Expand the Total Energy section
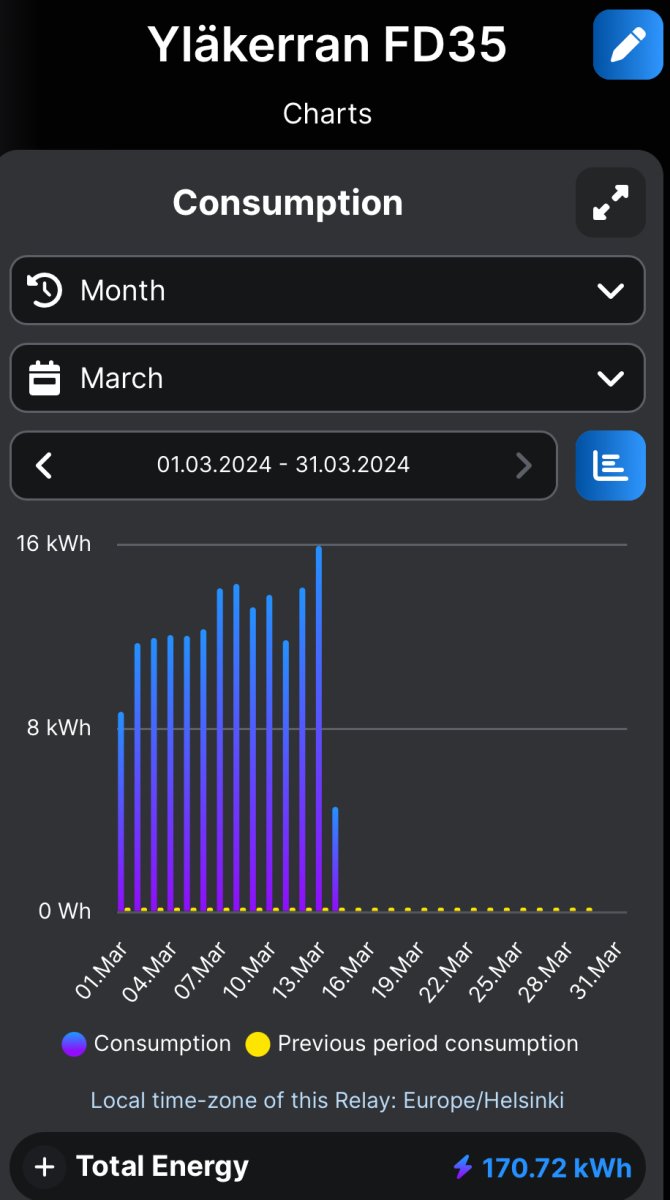Viewport: 670px width, 1200px height. pyautogui.click(x=44, y=1167)
